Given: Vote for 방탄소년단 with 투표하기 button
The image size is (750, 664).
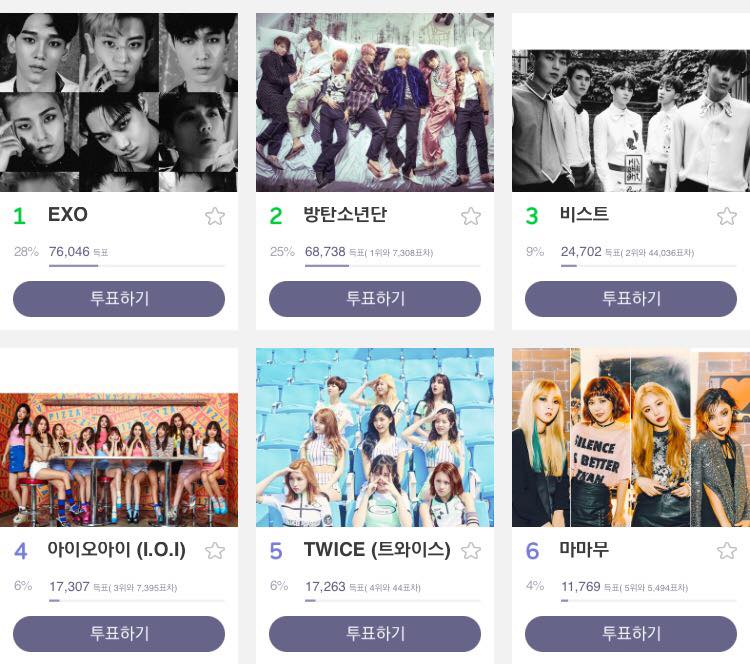Looking at the screenshot, I should click(x=375, y=299).
